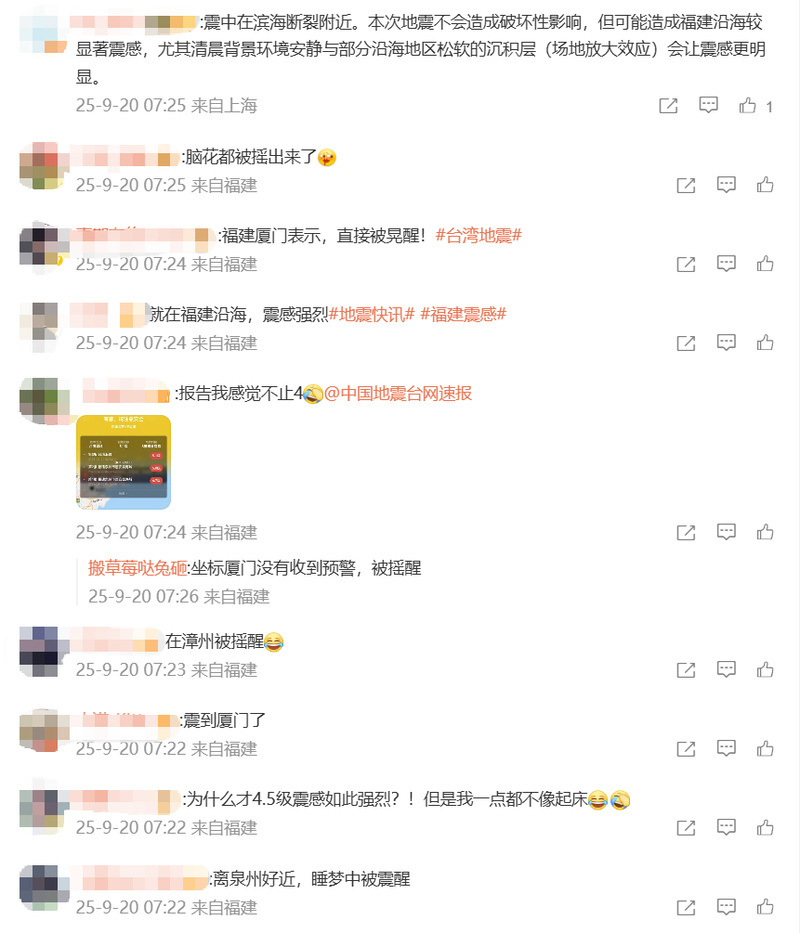Like the 为什么才4.5级 comment
Image resolution: width=800 pixels, height=933 pixels.
(x=765, y=828)
